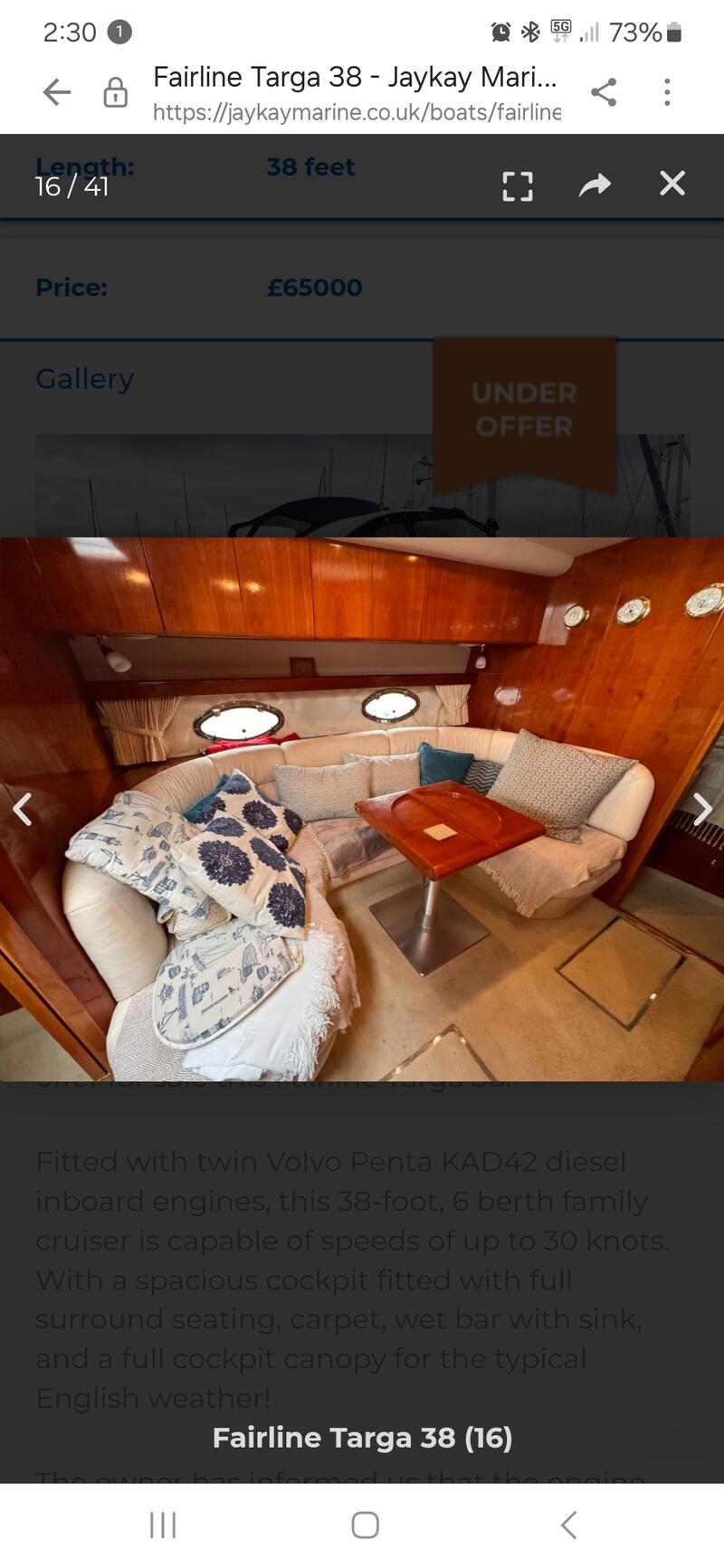
Task: Share this gallery photo via arrow icon
Action: click(595, 185)
